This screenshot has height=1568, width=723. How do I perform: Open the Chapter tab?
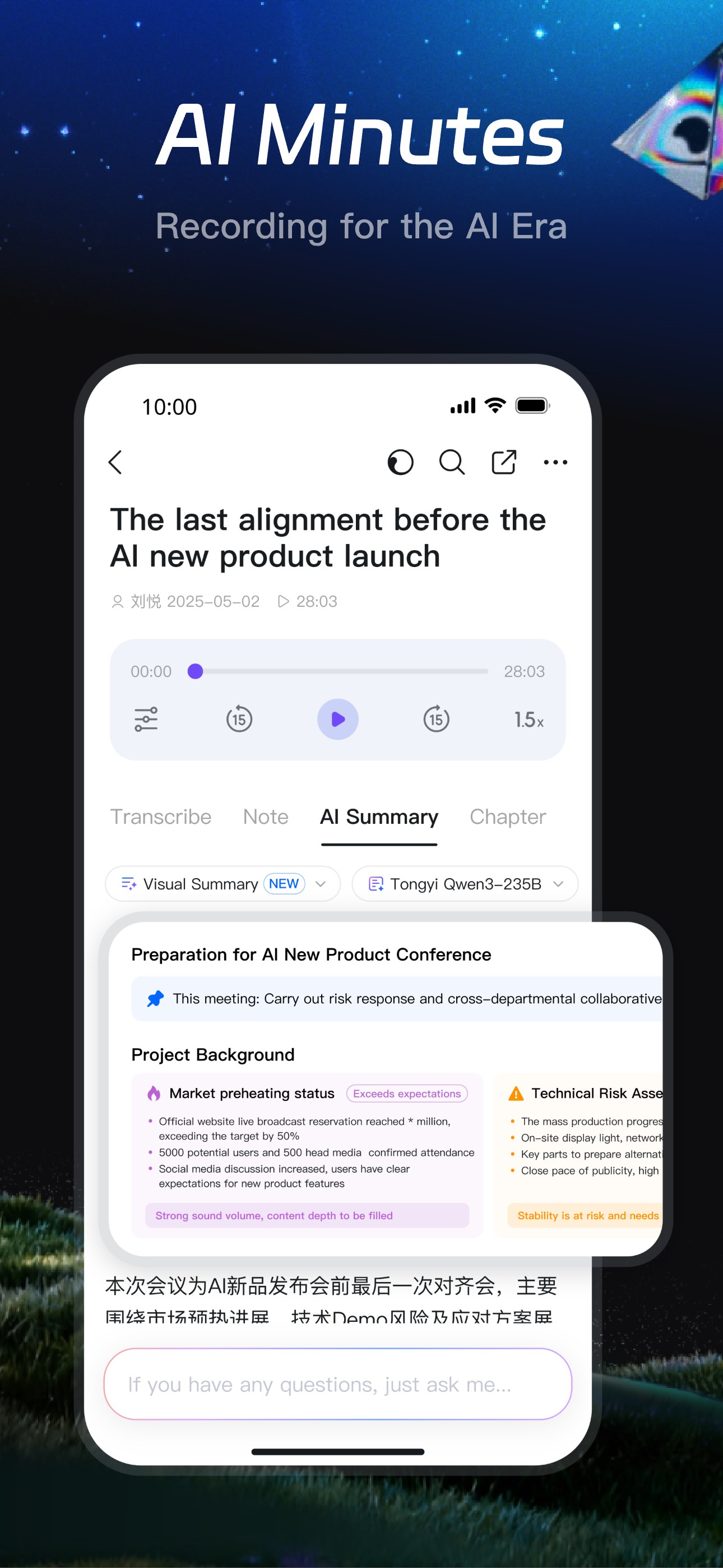pyautogui.click(x=508, y=817)
